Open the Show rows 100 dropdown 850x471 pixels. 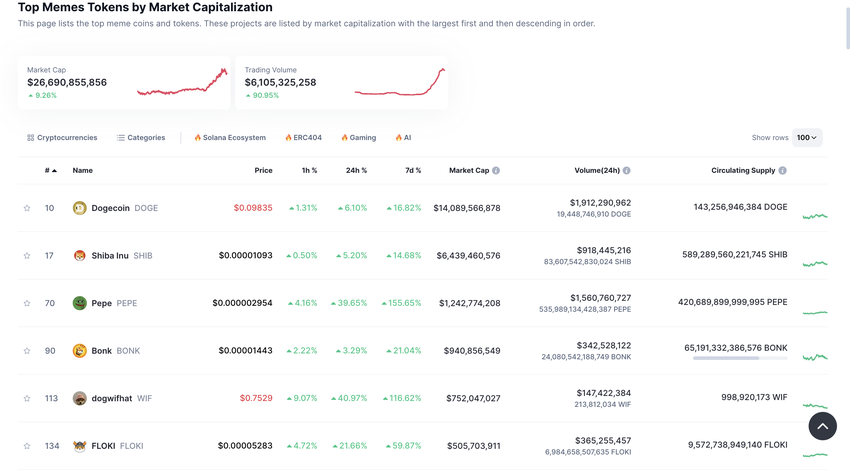click(x=807, y=138)
